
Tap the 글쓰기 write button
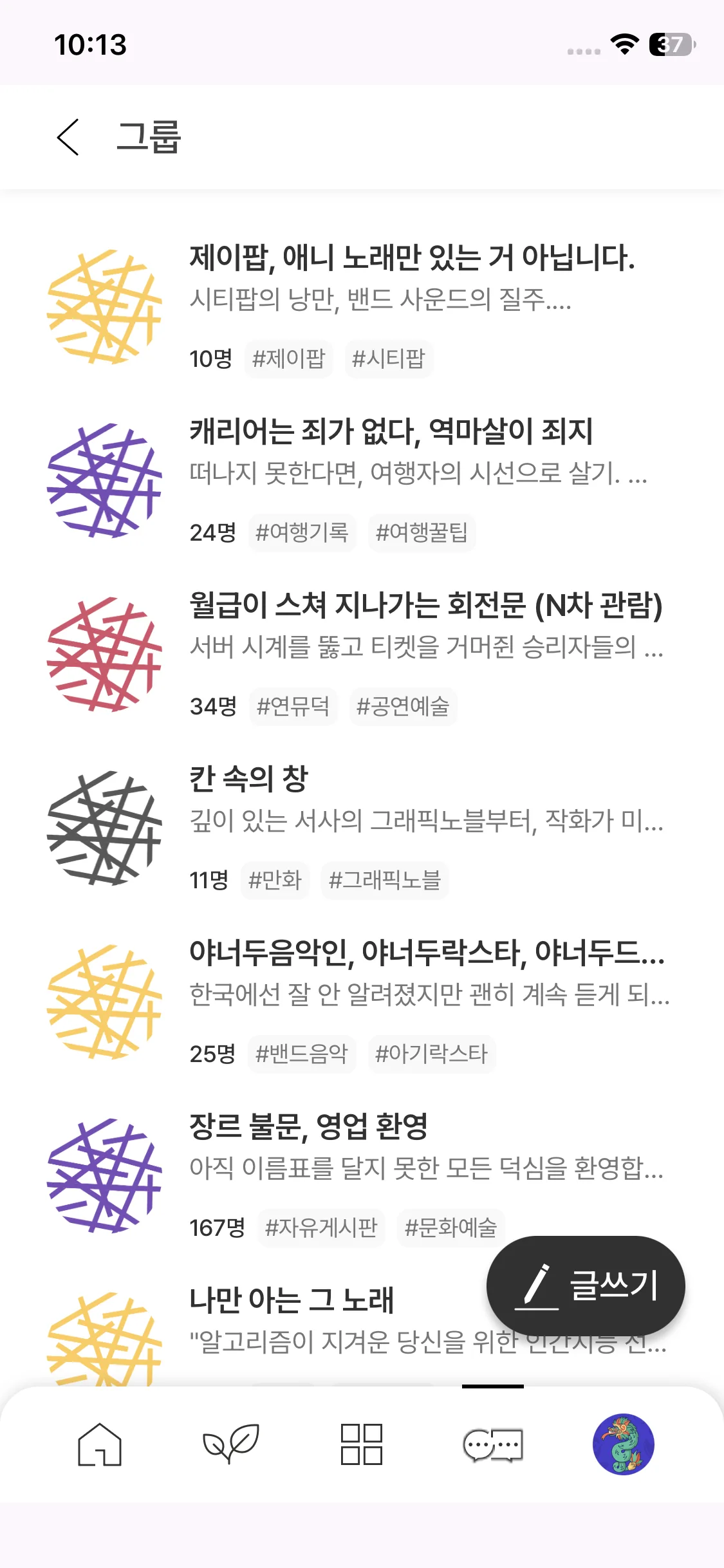[x=586, y=1285]
